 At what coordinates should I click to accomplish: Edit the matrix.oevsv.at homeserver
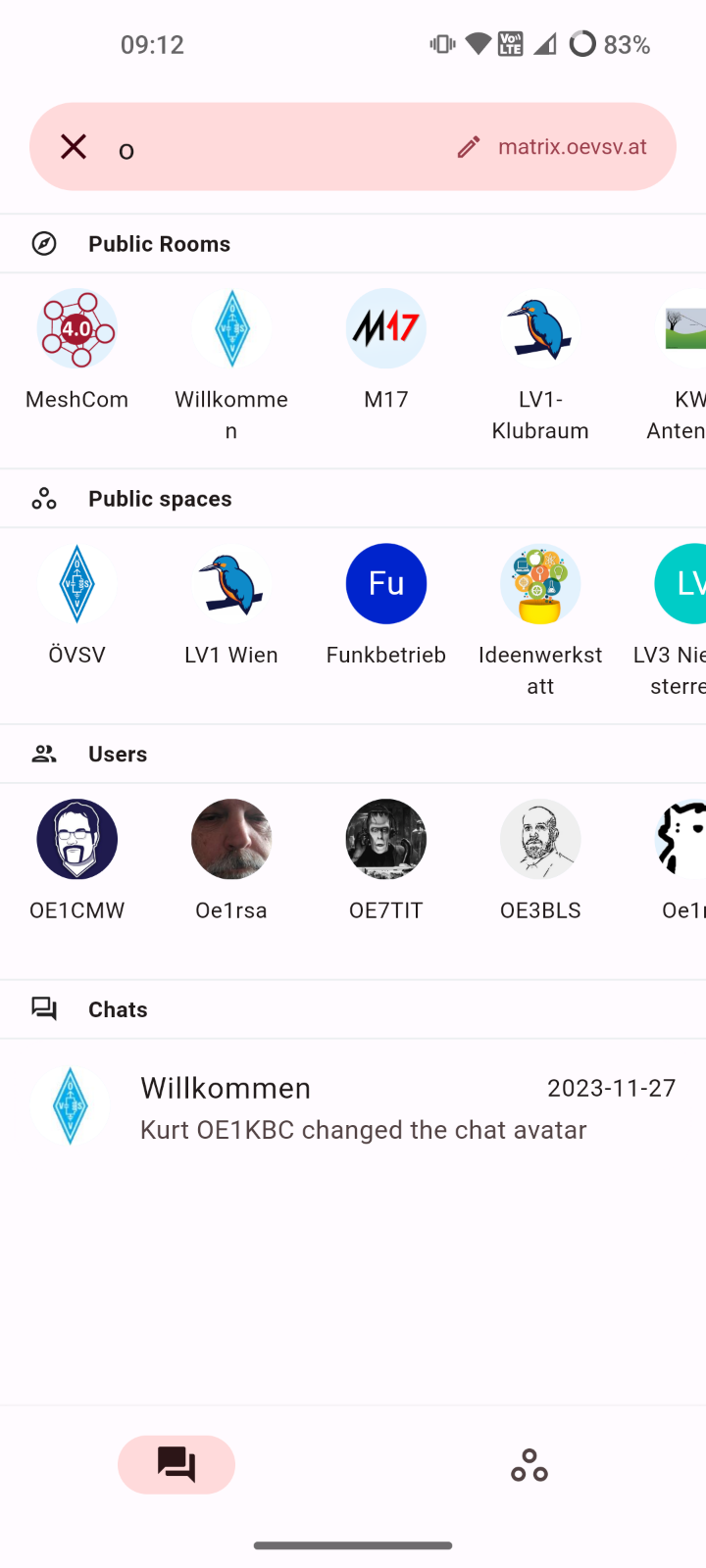(x=552, y=147)
